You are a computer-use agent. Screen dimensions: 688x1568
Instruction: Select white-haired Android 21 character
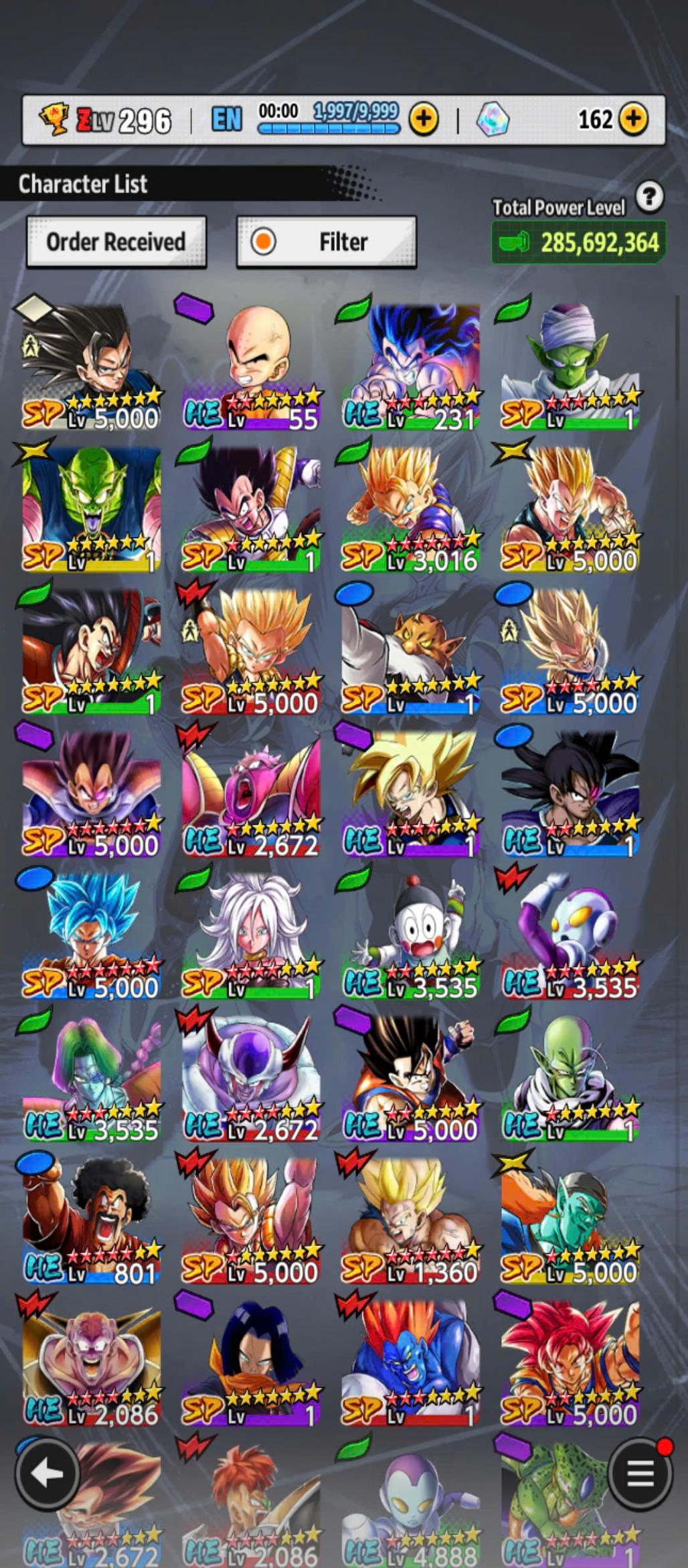[x=252, y=935]
